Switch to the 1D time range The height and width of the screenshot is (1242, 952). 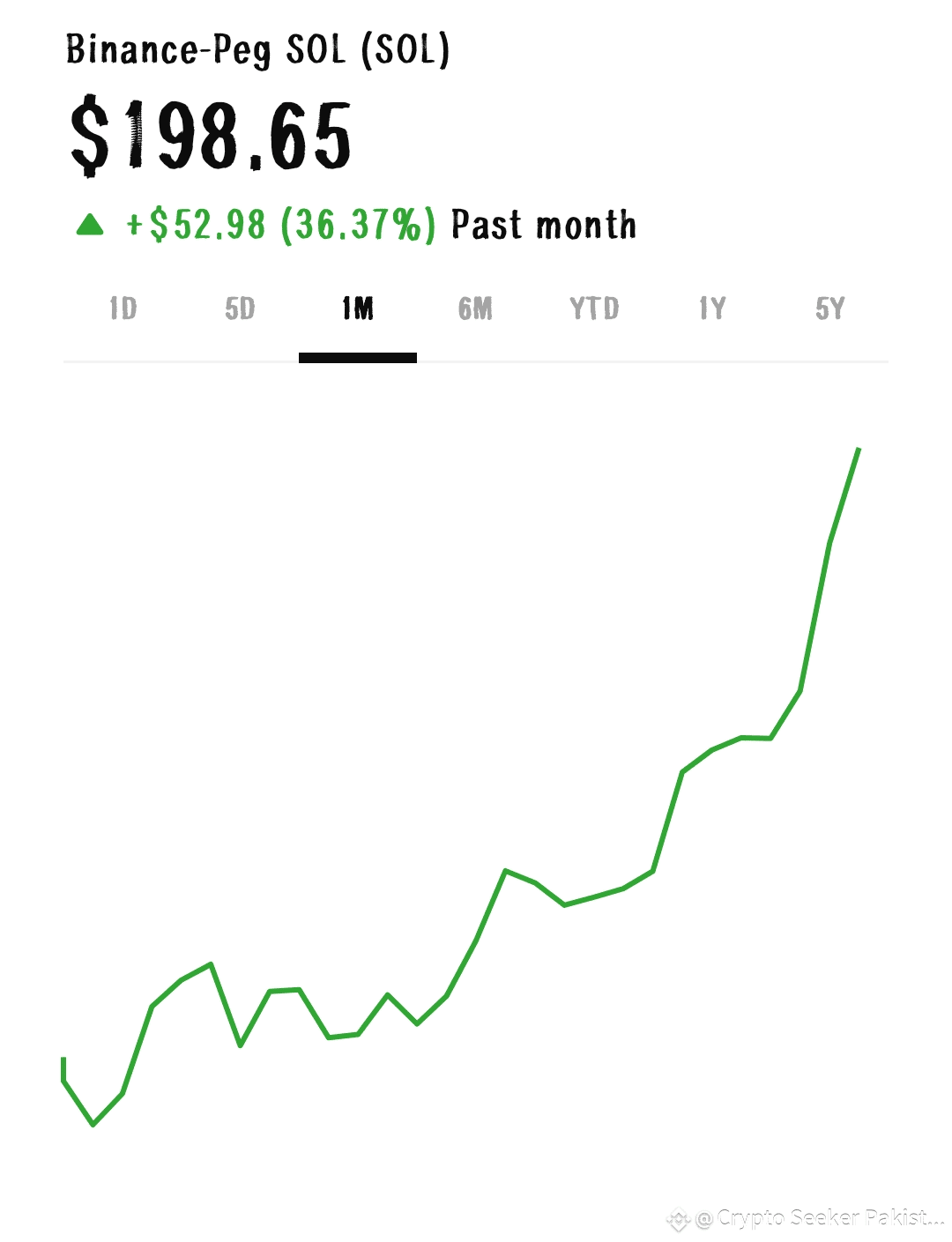(123, 309)
